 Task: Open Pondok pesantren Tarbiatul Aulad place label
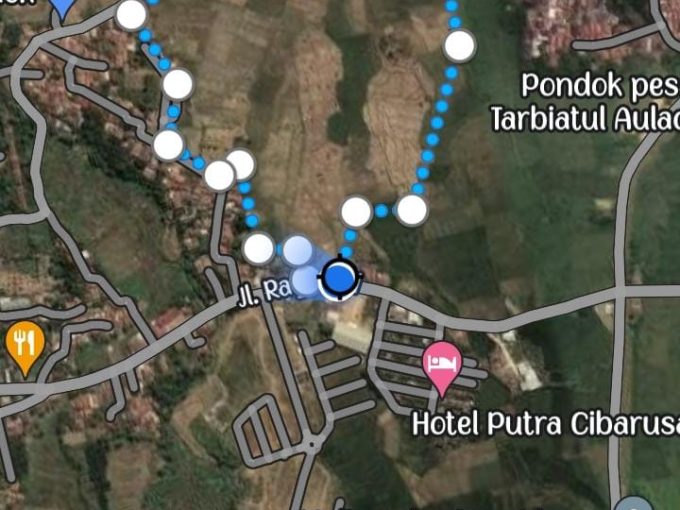585,102
